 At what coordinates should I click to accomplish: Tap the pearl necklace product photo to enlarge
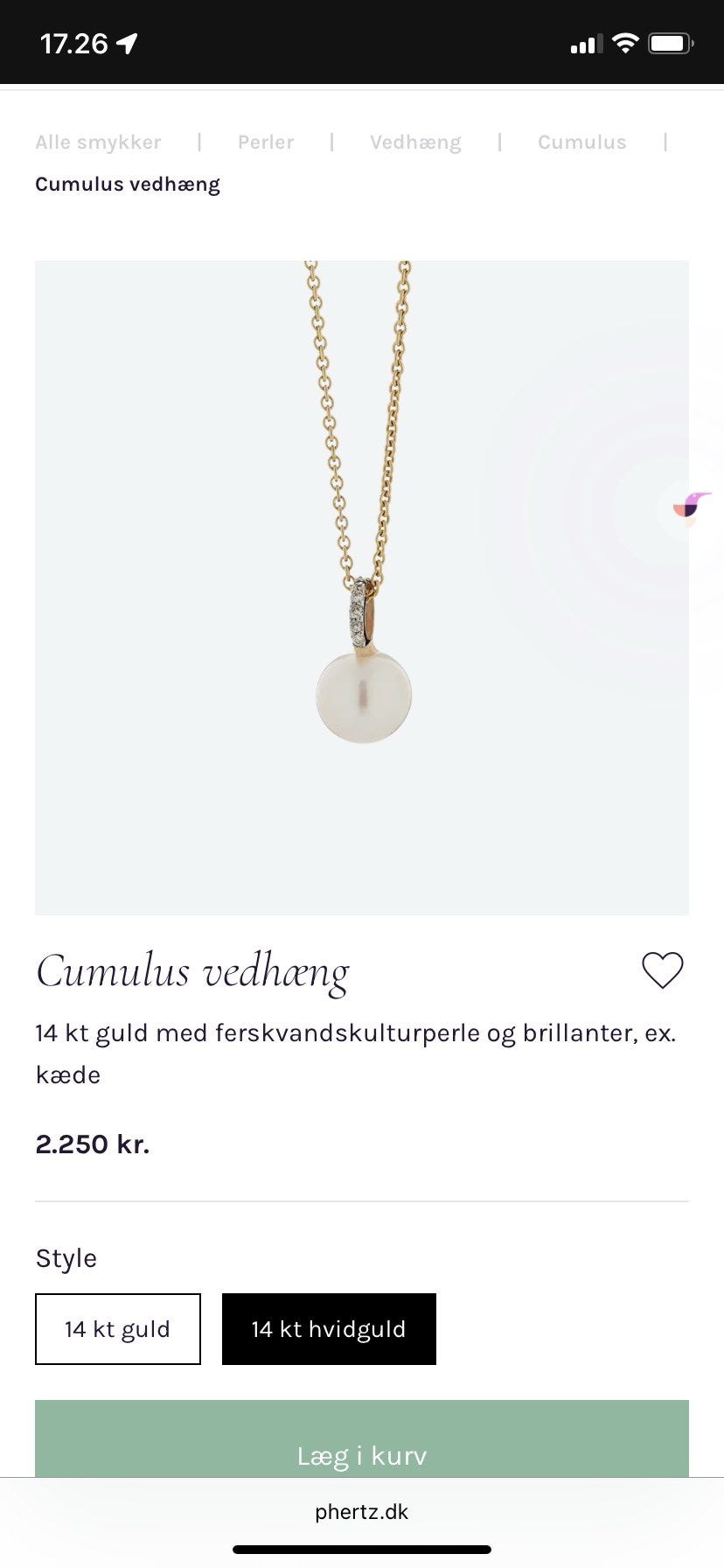(362, 586)
